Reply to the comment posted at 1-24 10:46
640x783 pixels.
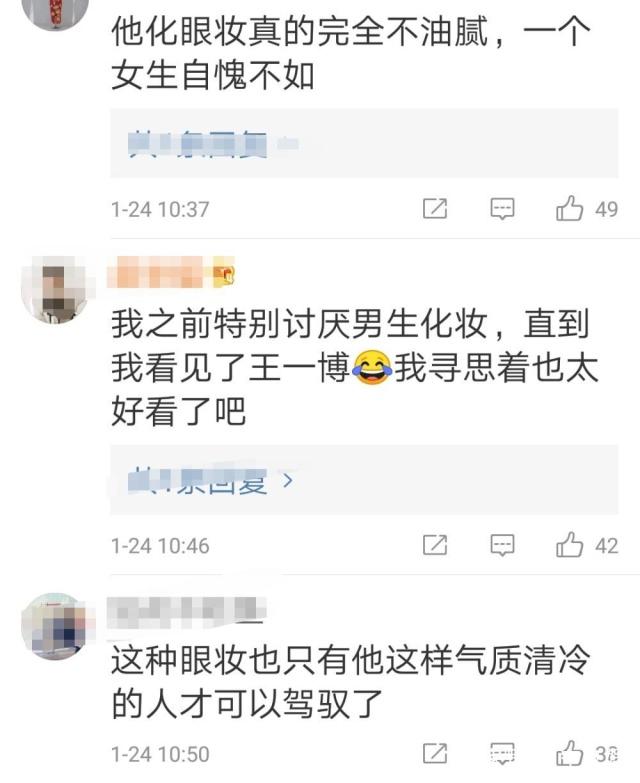coord(502,545)
